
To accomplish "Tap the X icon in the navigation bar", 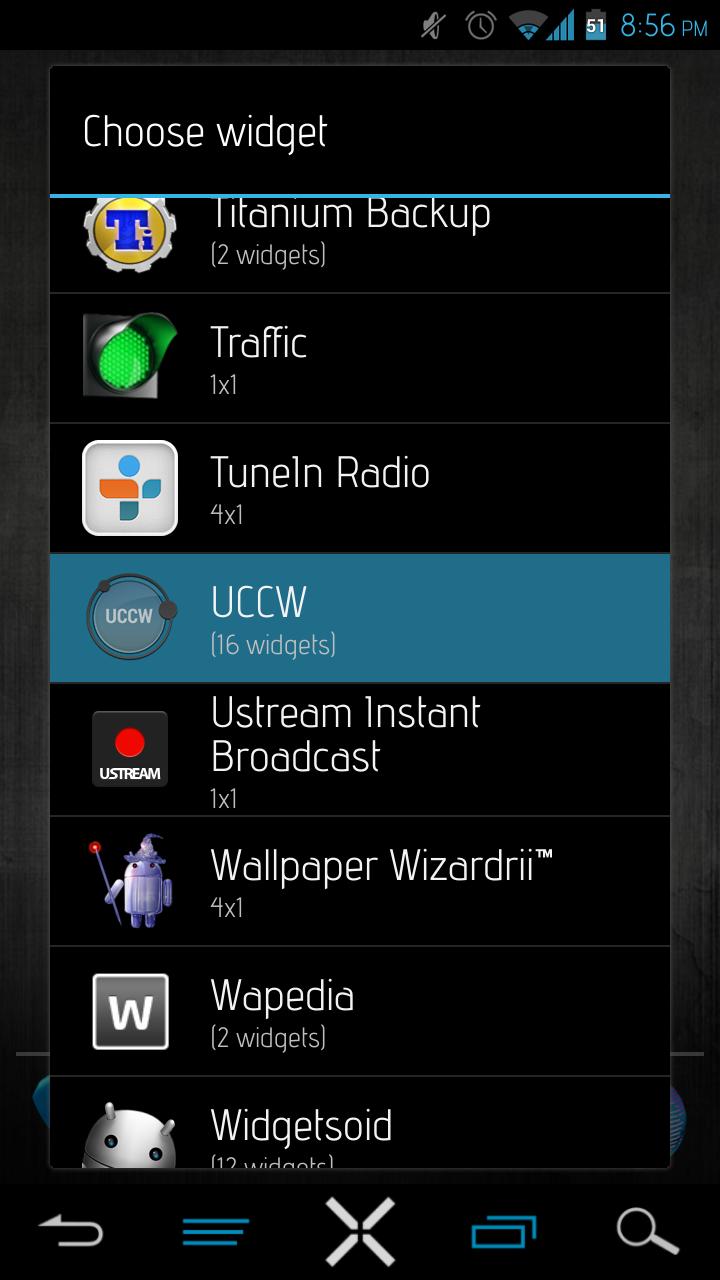I will (x=360, y=1231).
